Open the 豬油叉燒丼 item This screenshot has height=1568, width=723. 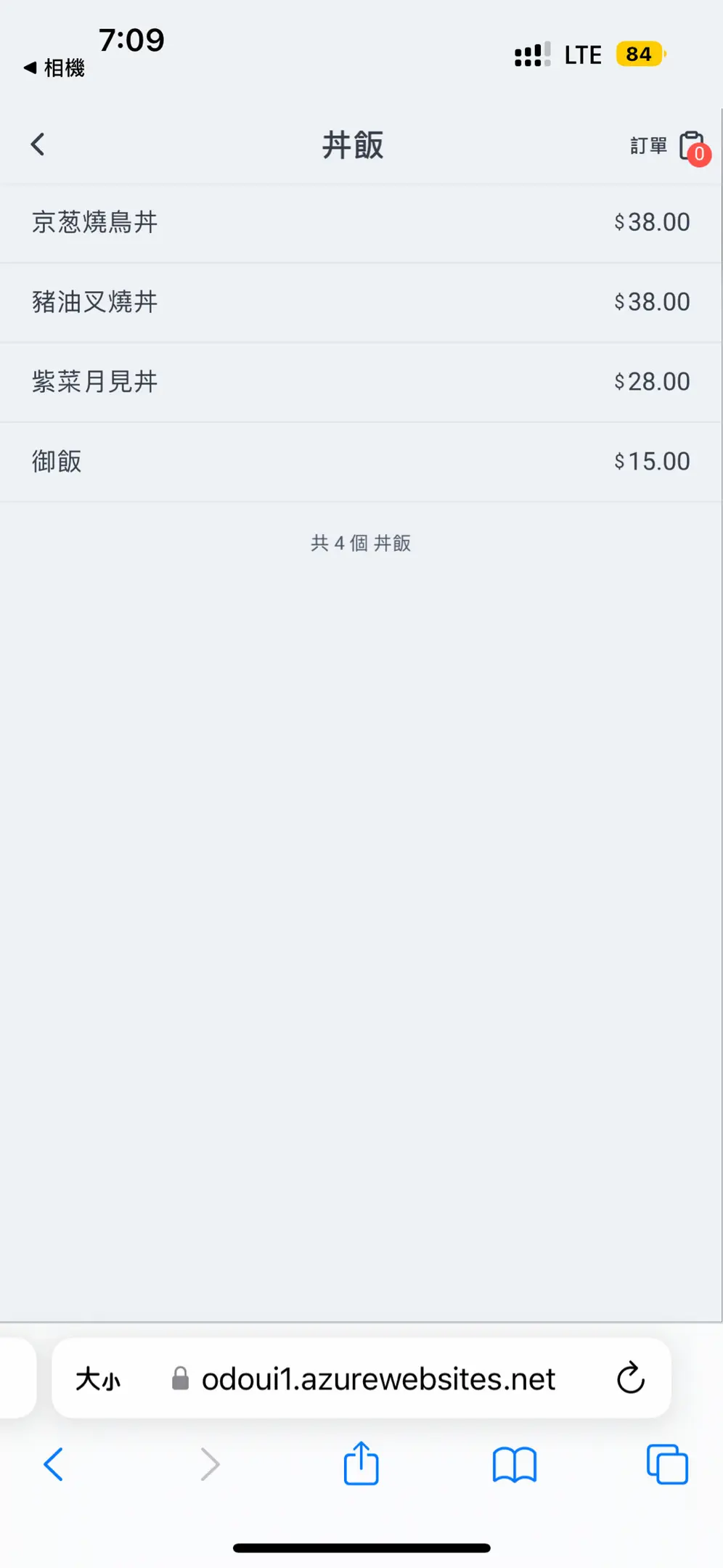pyautogui.click(x=361, y=302)
